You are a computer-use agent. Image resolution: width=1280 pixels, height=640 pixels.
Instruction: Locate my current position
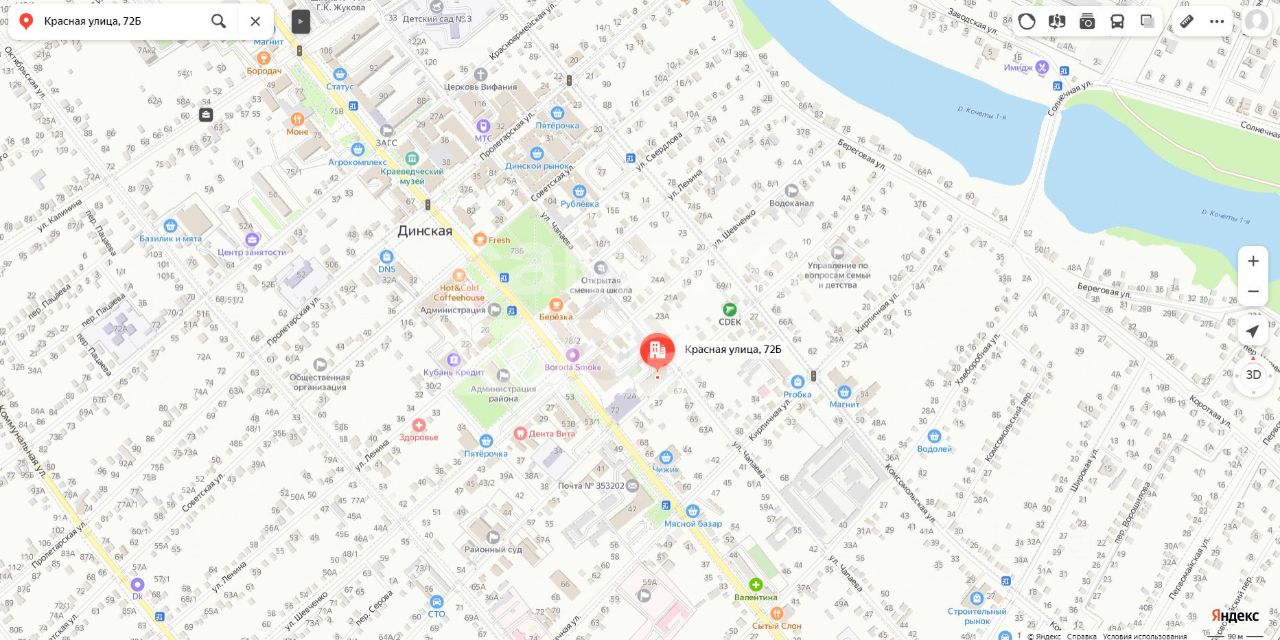(x=1253, y=332)
